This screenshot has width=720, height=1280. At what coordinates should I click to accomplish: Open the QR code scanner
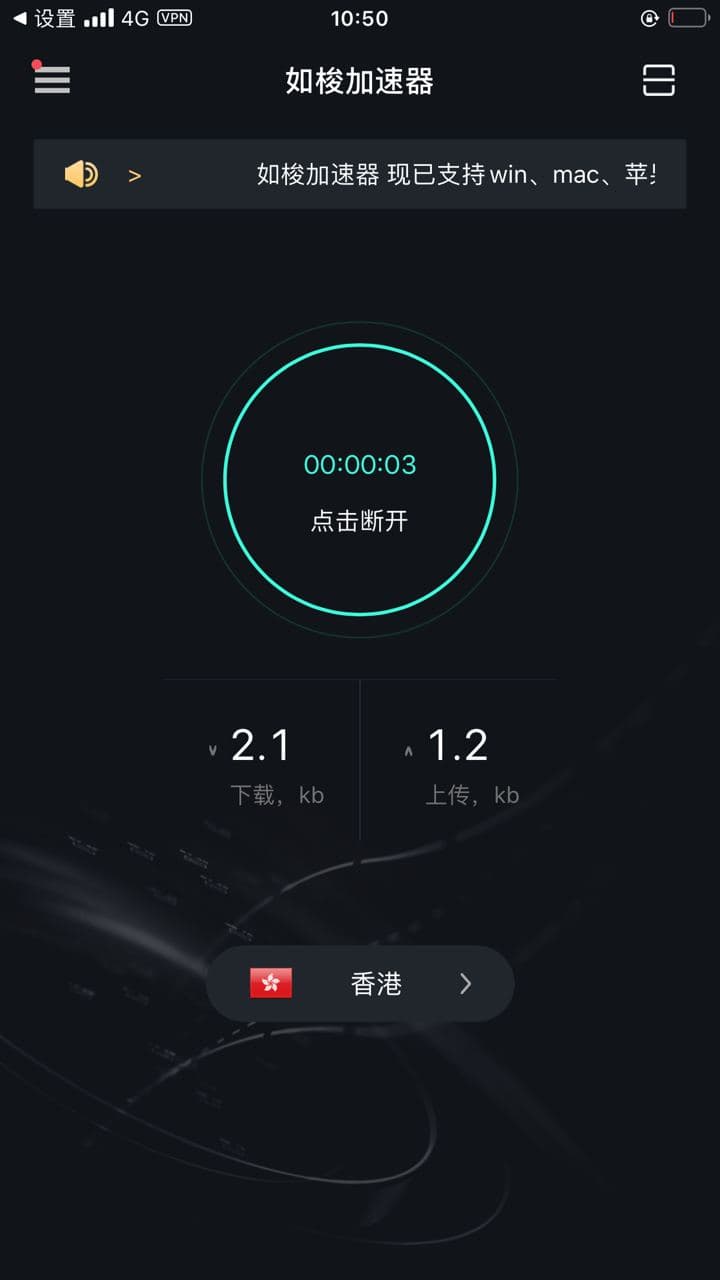point(660,80)
